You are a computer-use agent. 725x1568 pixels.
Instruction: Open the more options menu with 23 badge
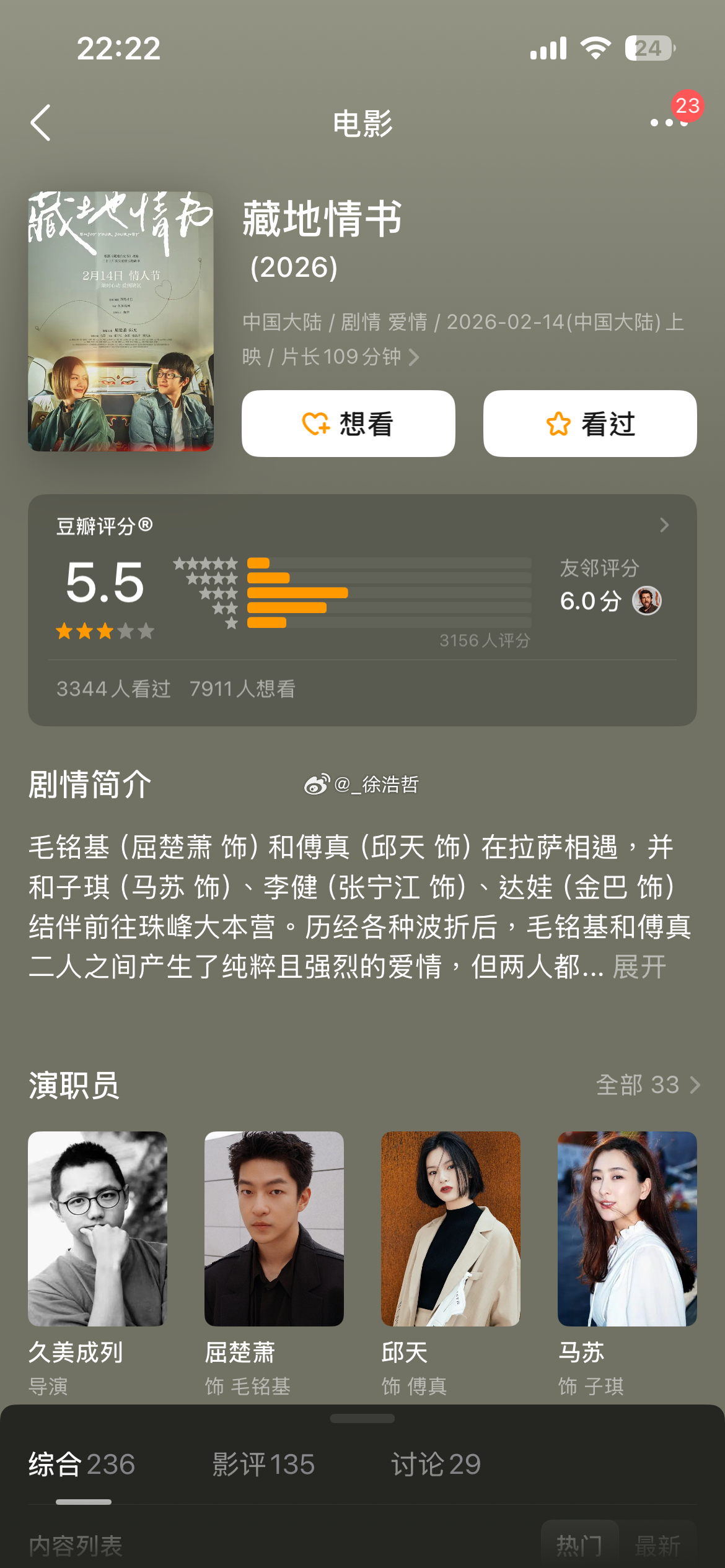[x=665, y=123]
